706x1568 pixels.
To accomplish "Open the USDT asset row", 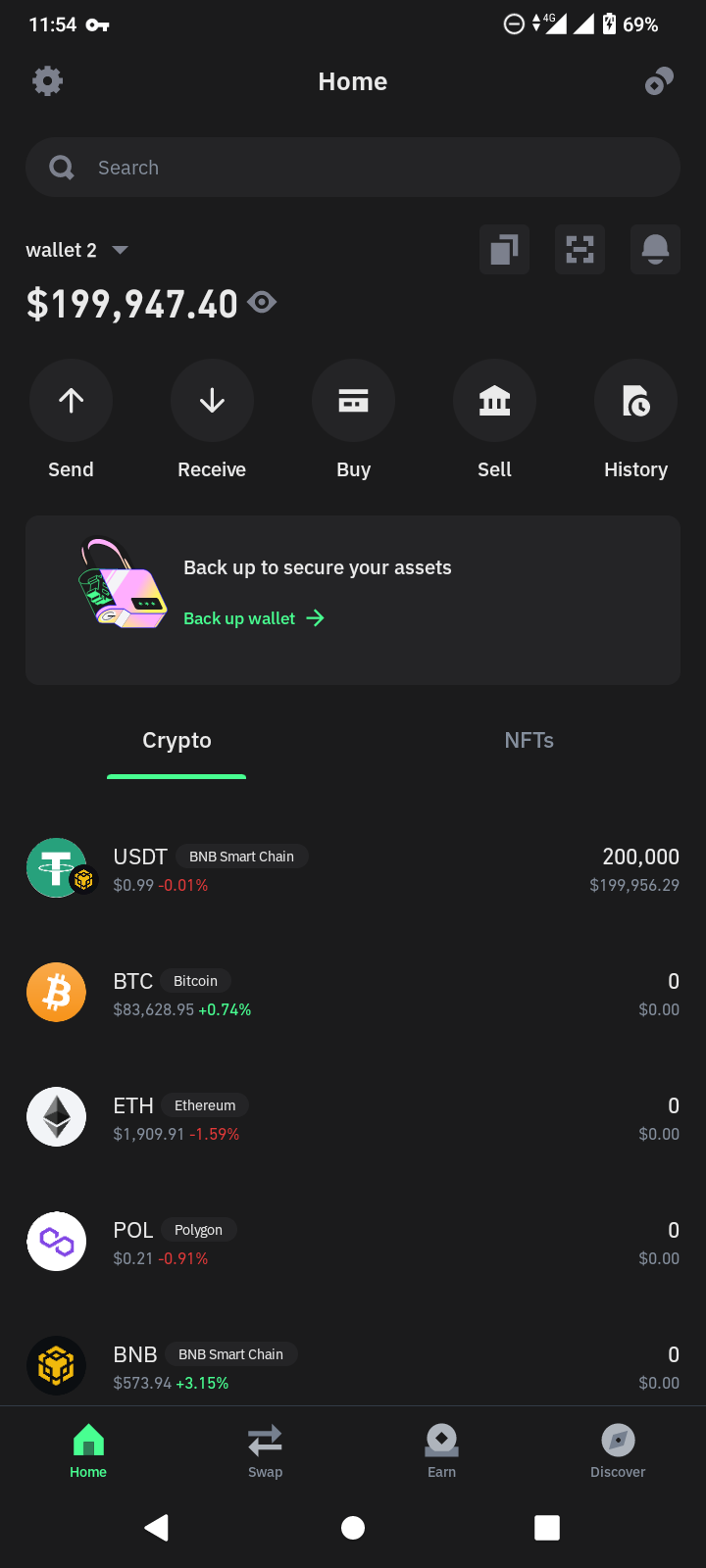I will [353, 868].
